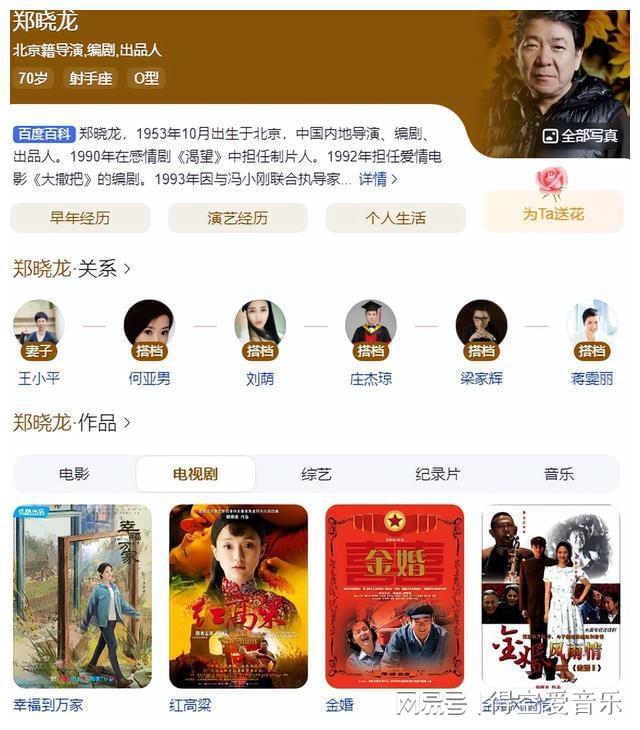The image size is (640, 730).
Task: Switch to the 纪录片 tab
Action: coord(438,474)
